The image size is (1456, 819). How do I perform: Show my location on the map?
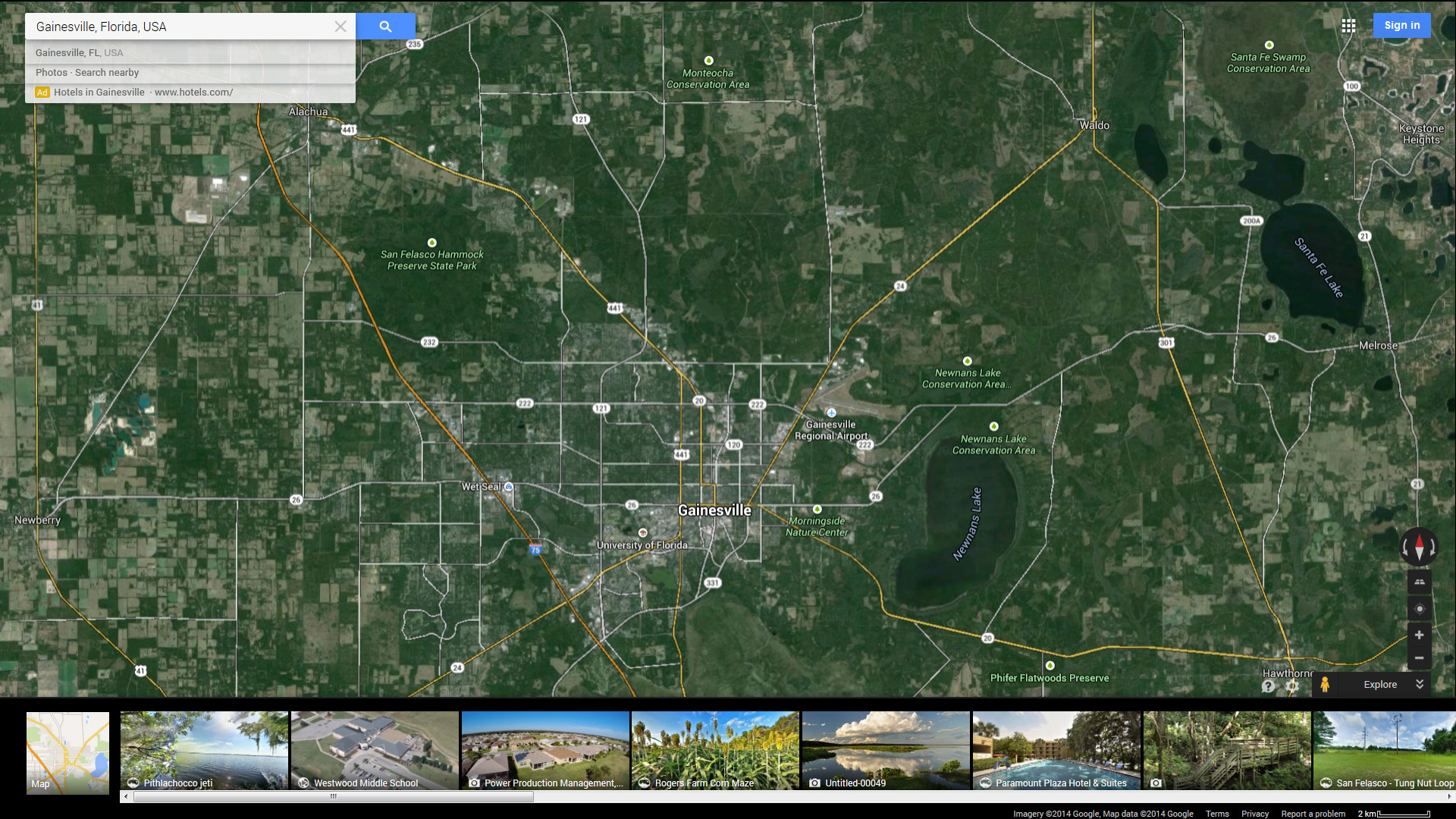click(1420, 609)
